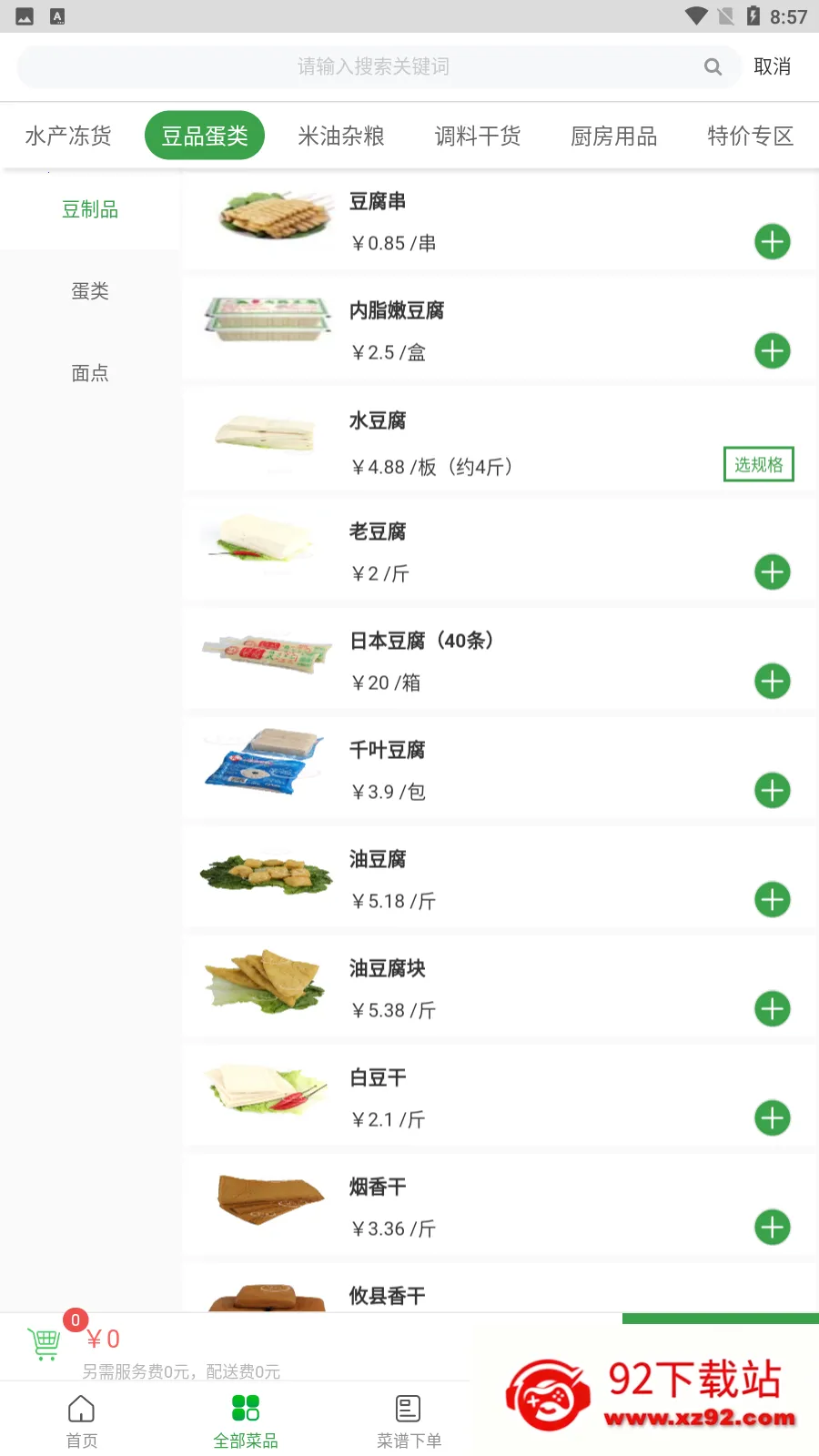Screen dimensions: 819x1456
Task: Tap 选规格 for 水豆腐
Action: 758,464
